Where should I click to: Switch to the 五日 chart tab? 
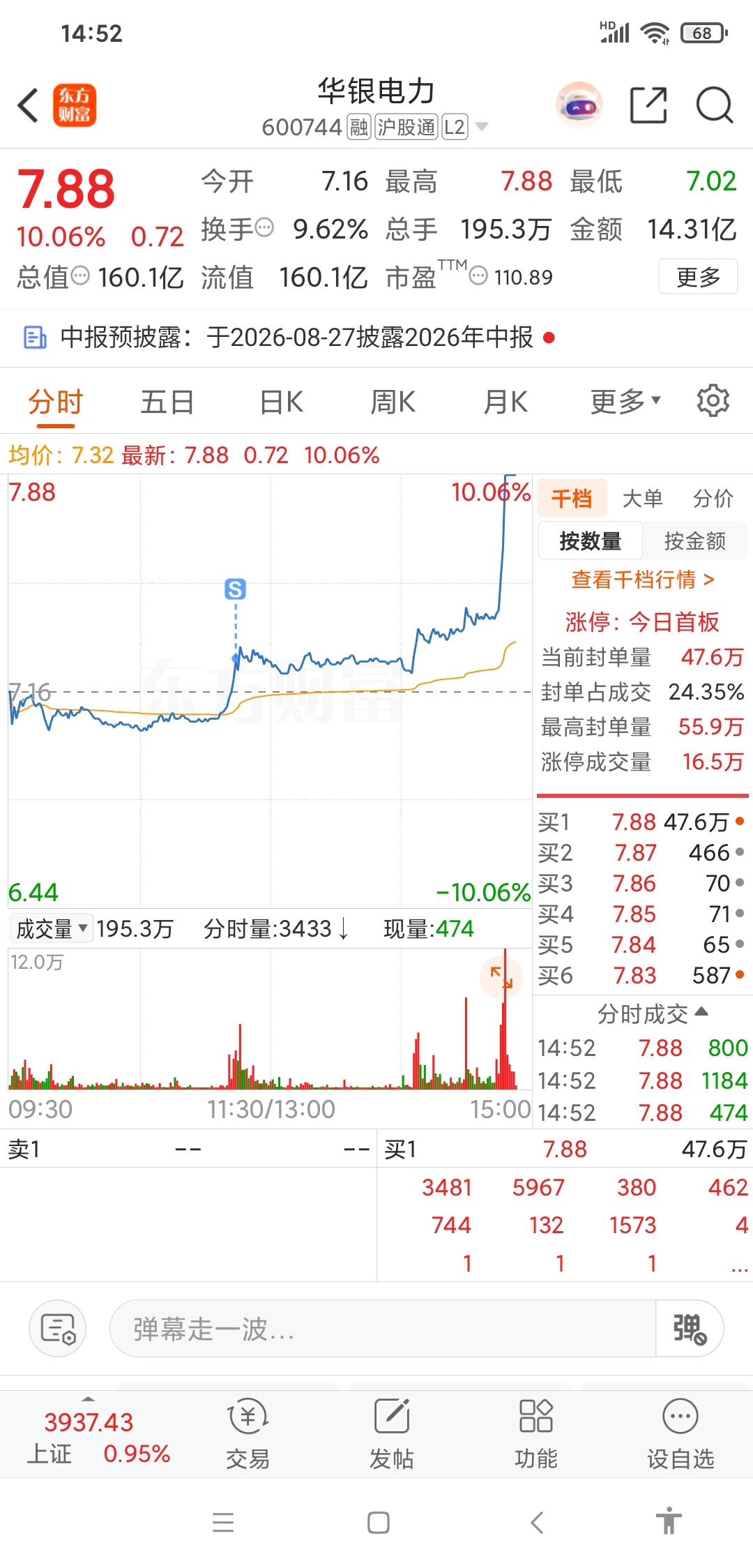167,402
